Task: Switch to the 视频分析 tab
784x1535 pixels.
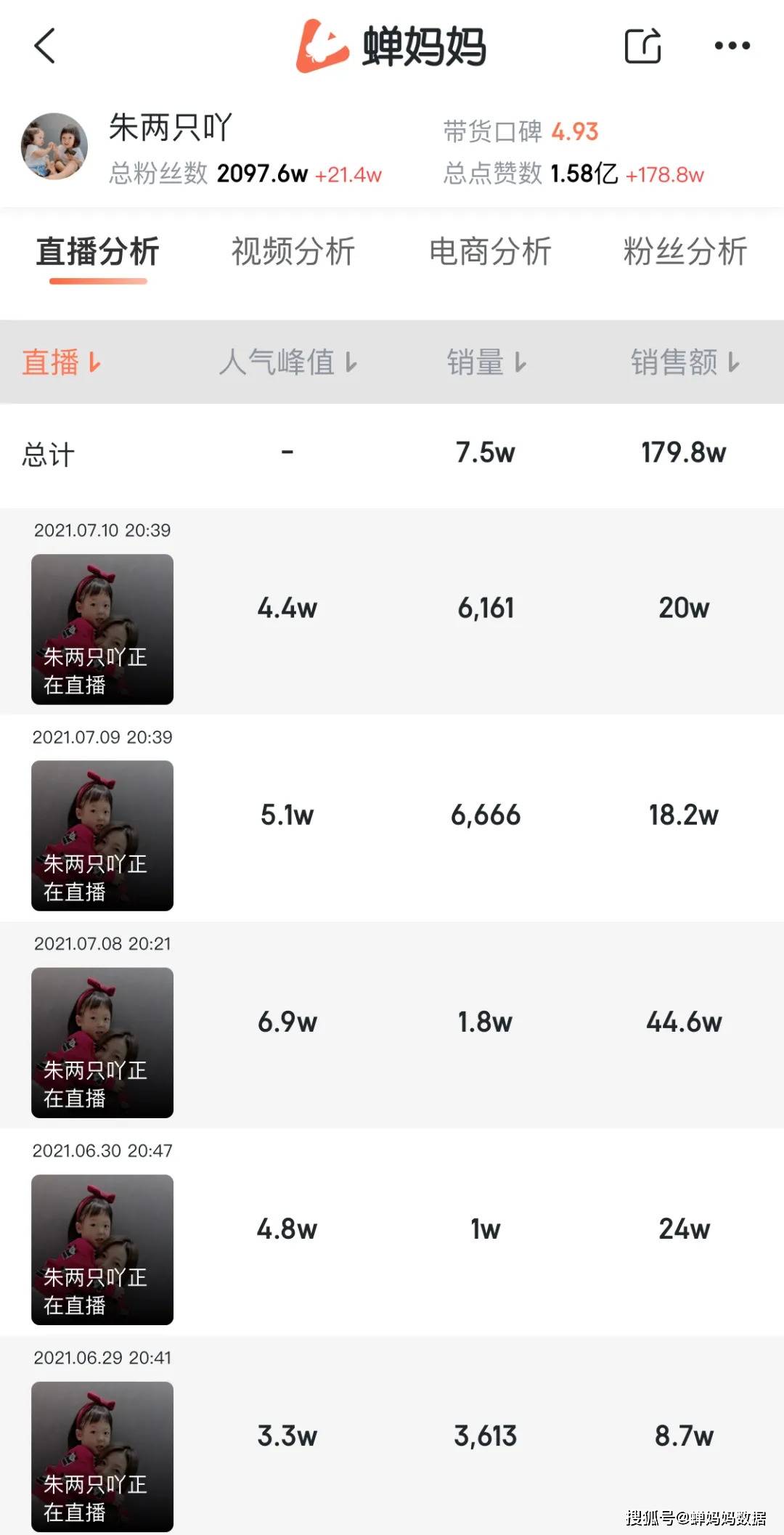Action: pyautogui.click(x=293, y=252)
